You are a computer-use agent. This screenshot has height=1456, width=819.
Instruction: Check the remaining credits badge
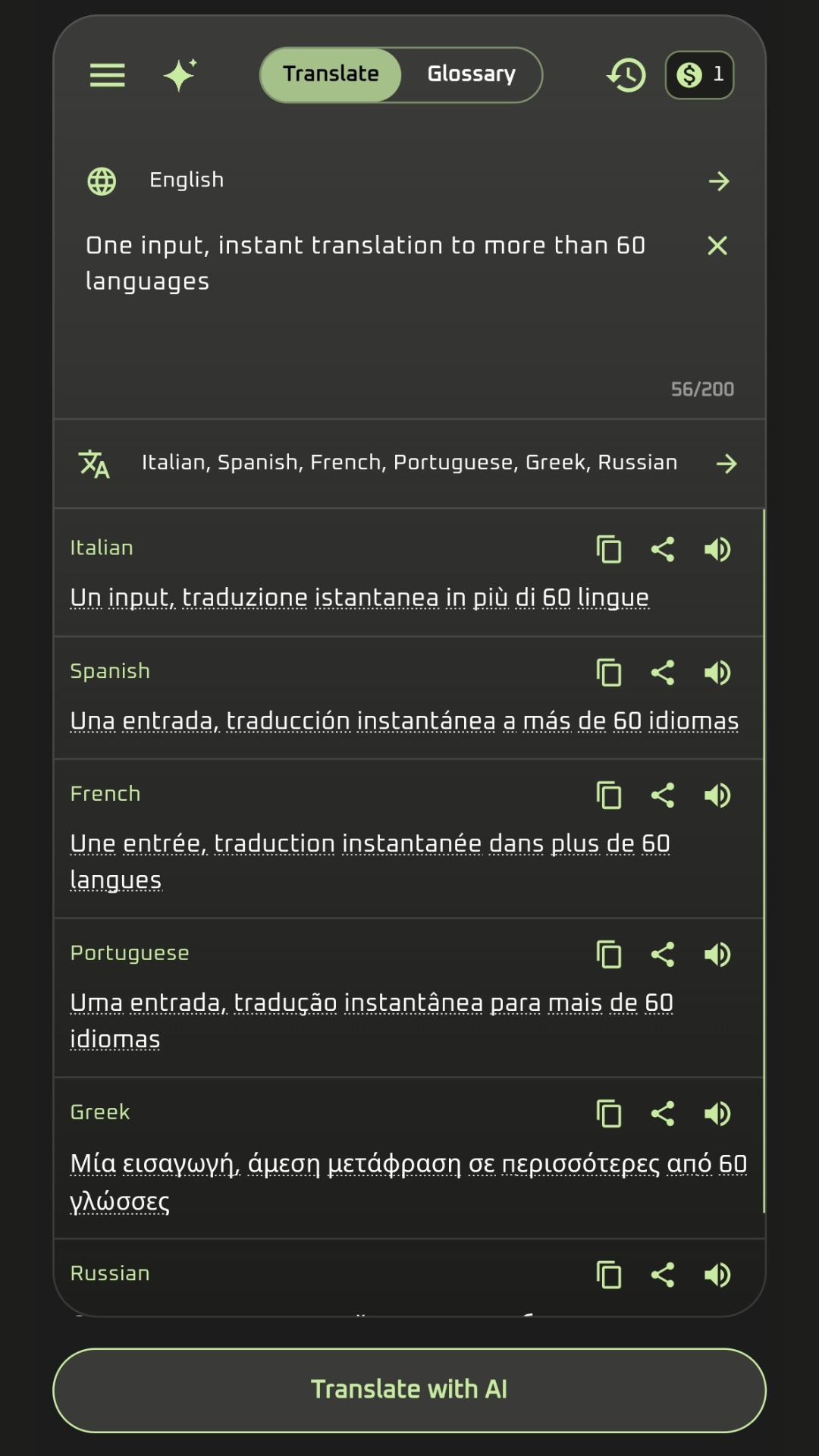point(698,74)
